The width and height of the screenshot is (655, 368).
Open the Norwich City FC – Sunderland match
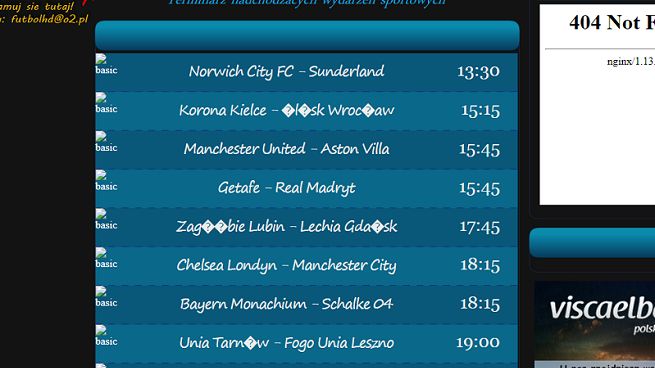306,72
